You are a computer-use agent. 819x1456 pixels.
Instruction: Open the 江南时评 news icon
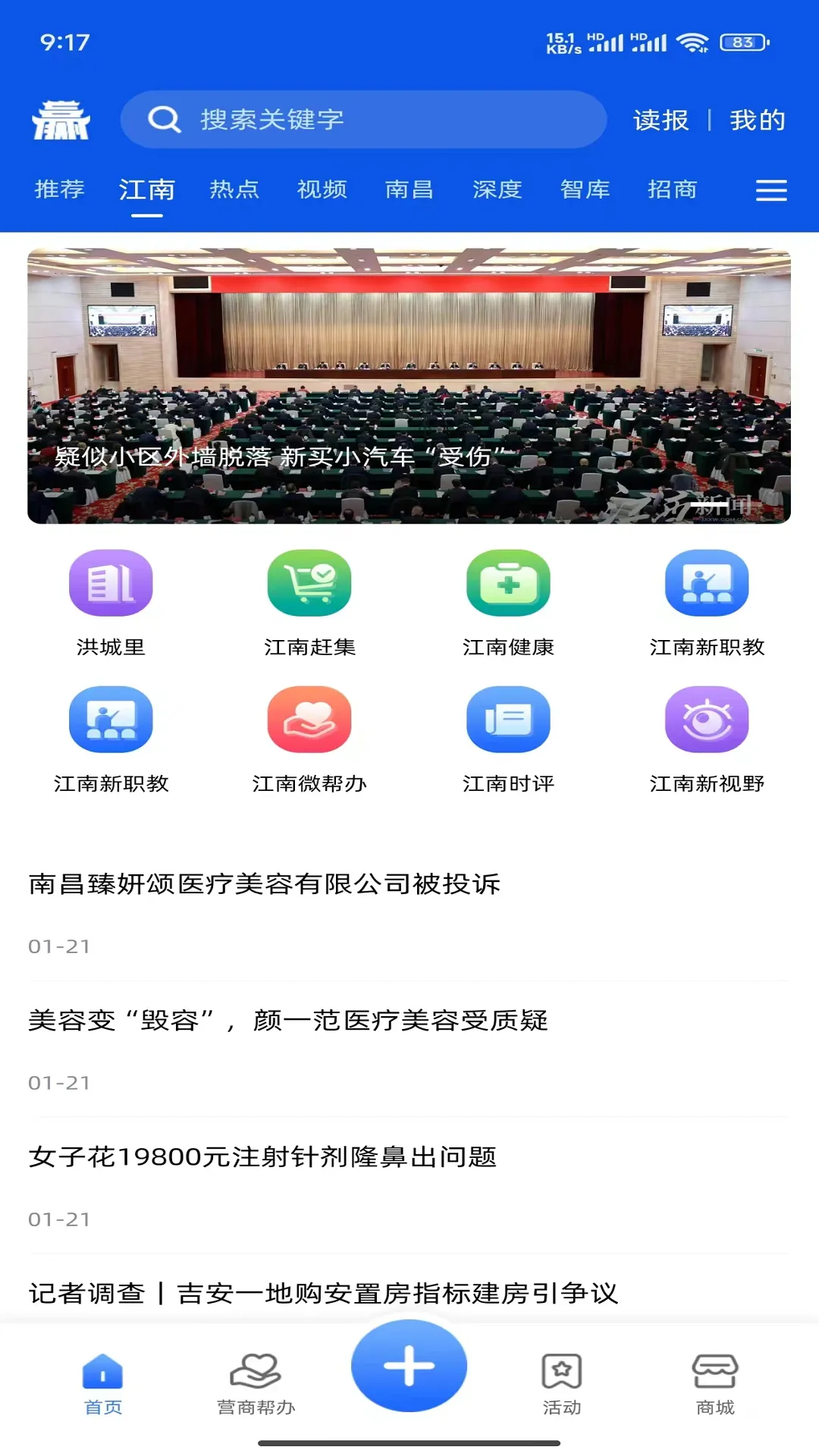[508, 719]
